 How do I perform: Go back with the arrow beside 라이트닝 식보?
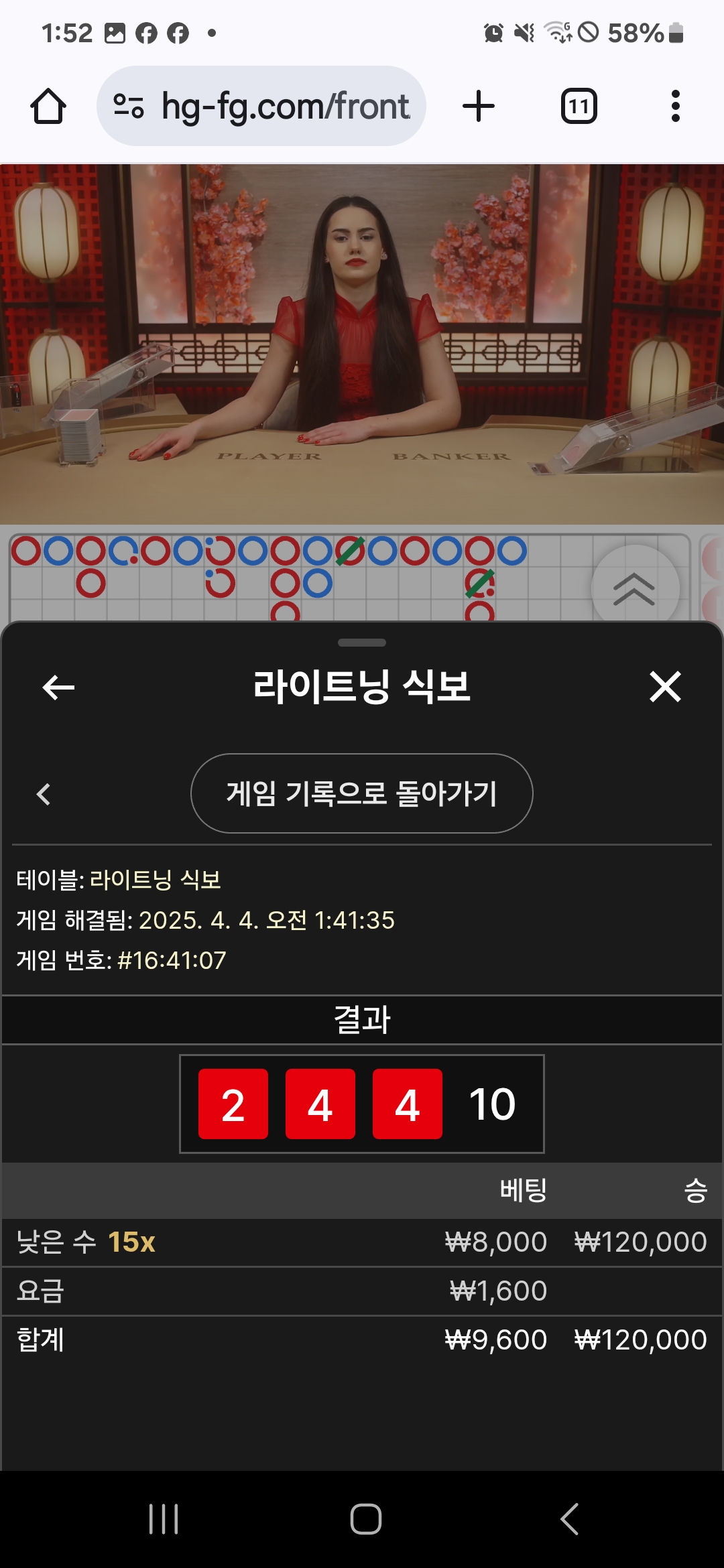[58, 687]
